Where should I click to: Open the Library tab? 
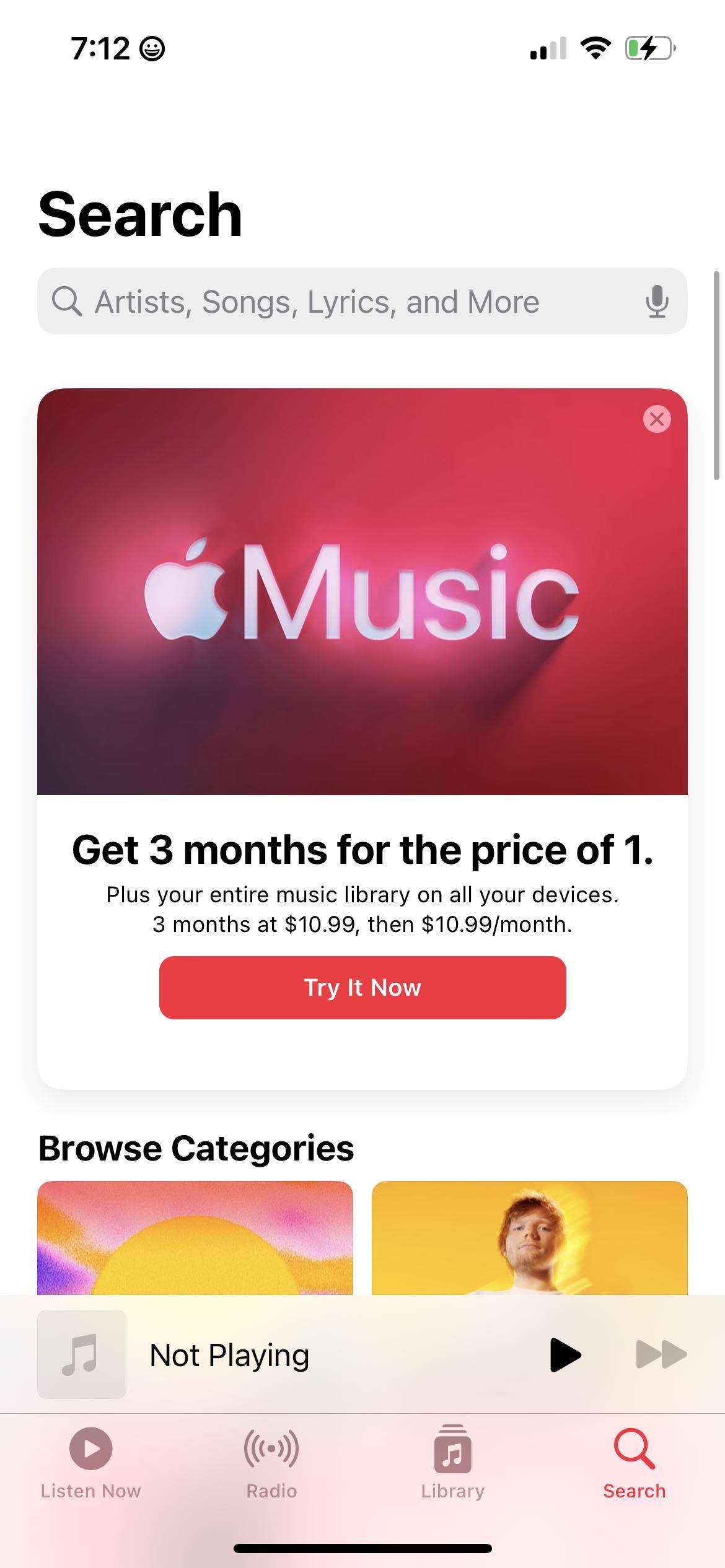coord(453,1463)
